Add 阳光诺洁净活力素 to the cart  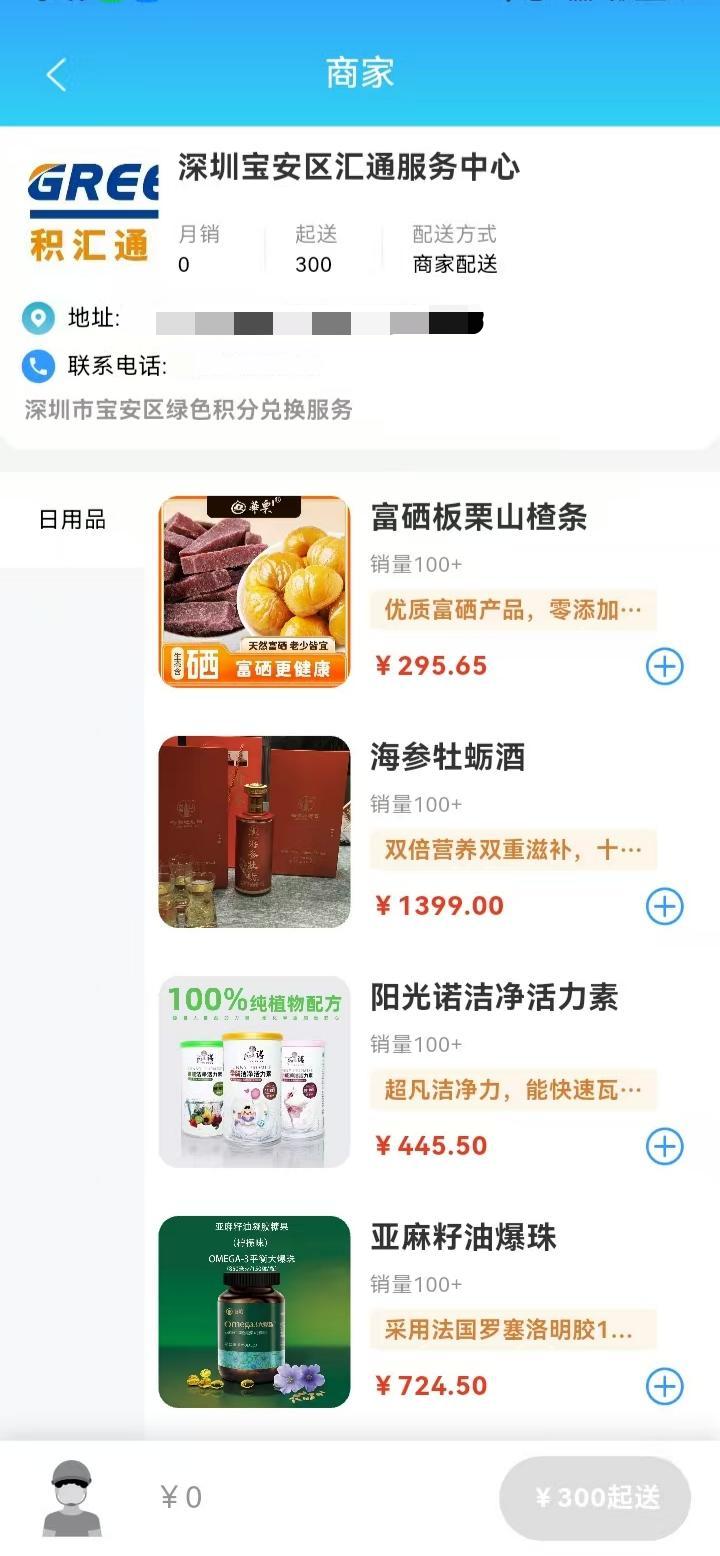[664, 1146]
